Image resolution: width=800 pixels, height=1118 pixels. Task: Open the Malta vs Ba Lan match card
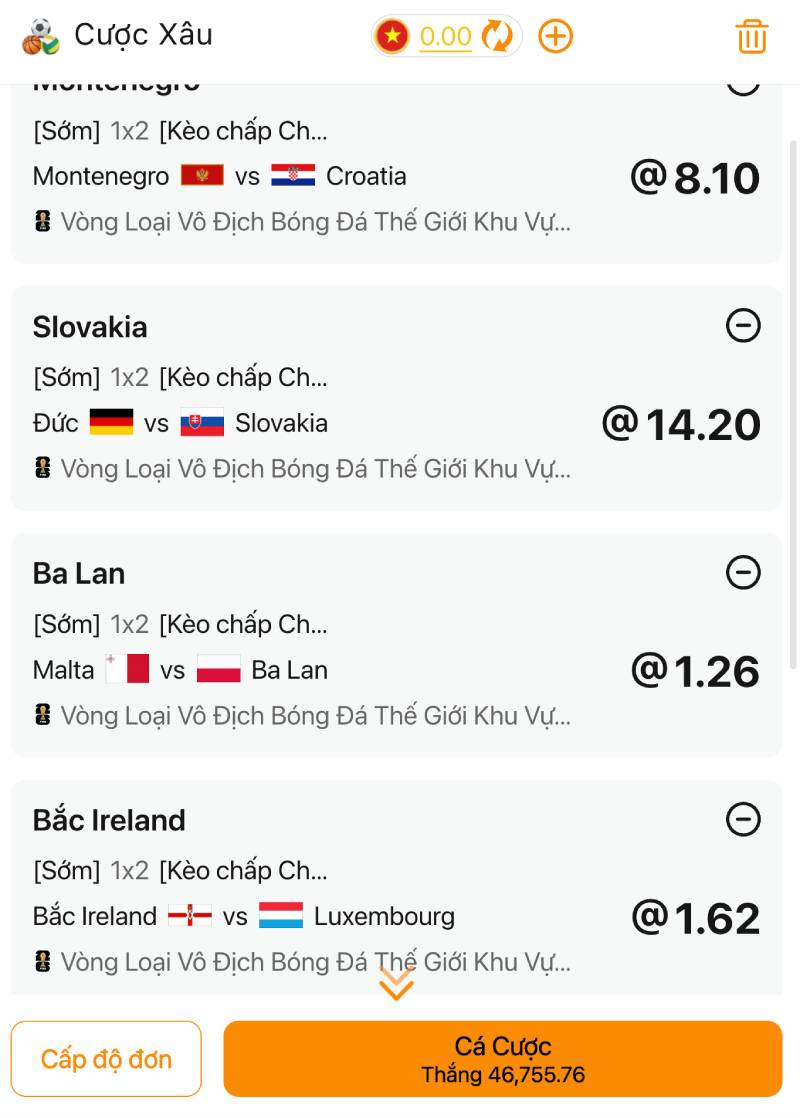(x=300, y=670)
